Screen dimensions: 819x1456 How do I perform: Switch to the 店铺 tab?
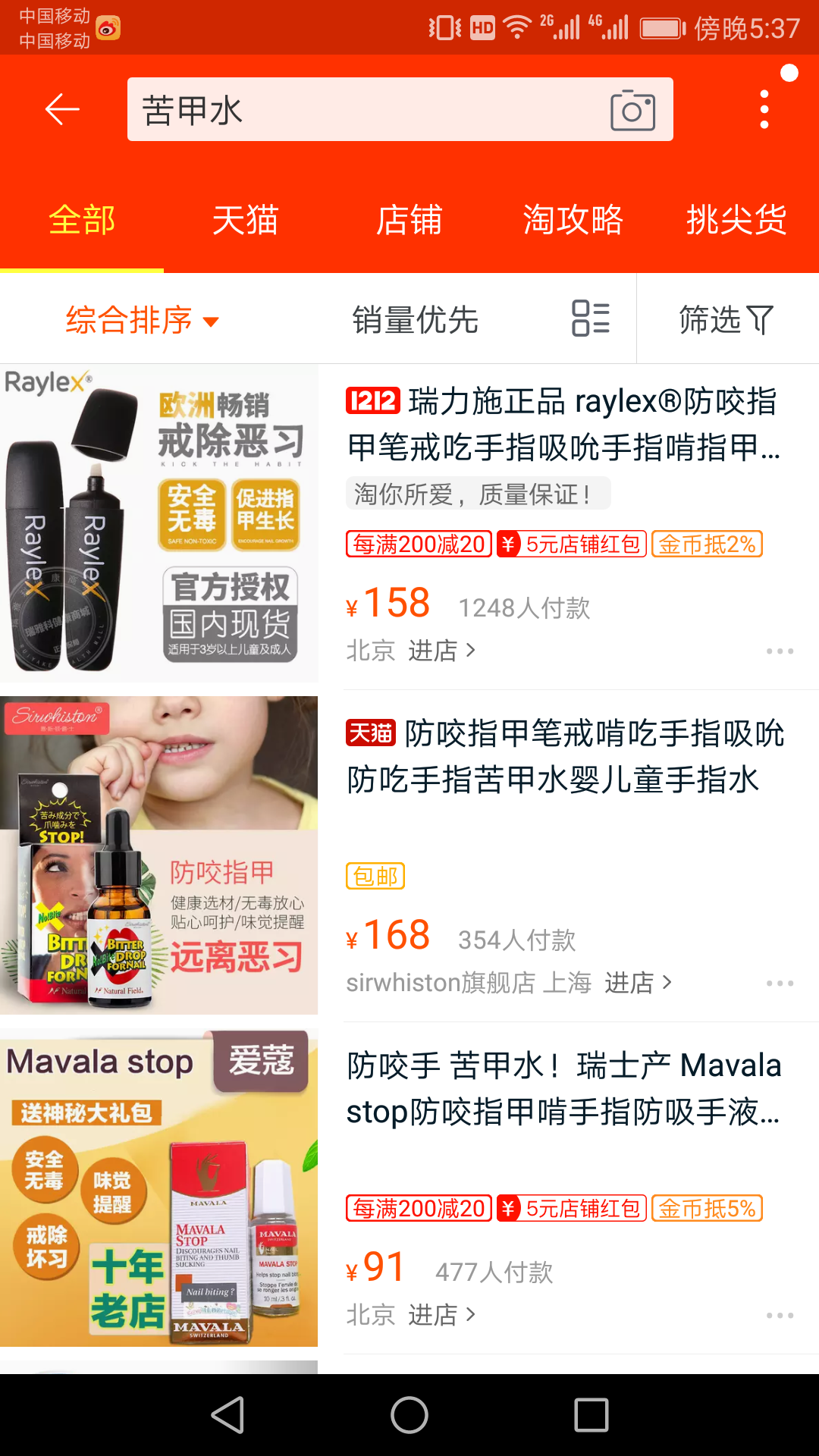coord(409,221)
